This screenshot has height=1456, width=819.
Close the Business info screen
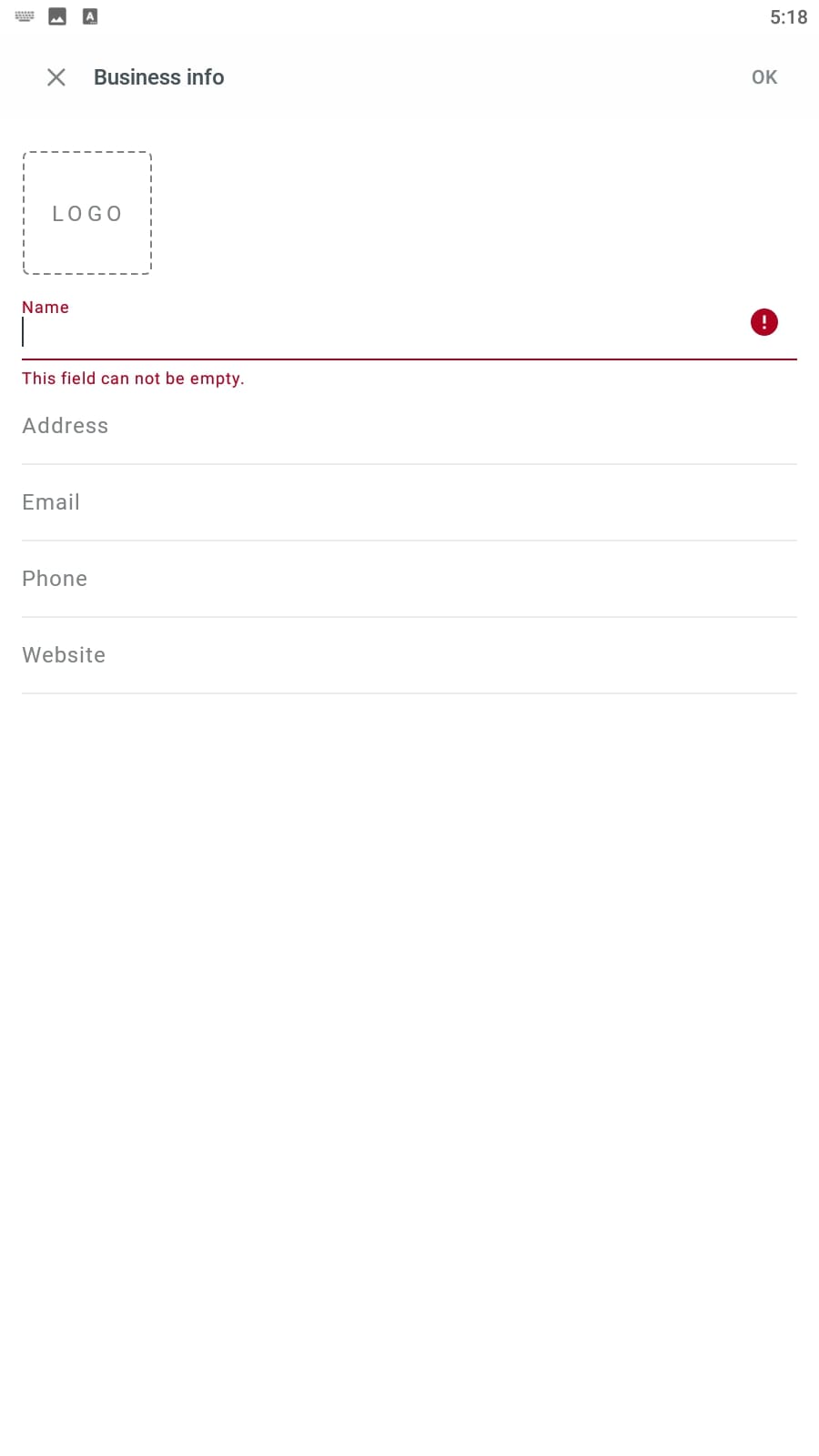coord(56,77)
